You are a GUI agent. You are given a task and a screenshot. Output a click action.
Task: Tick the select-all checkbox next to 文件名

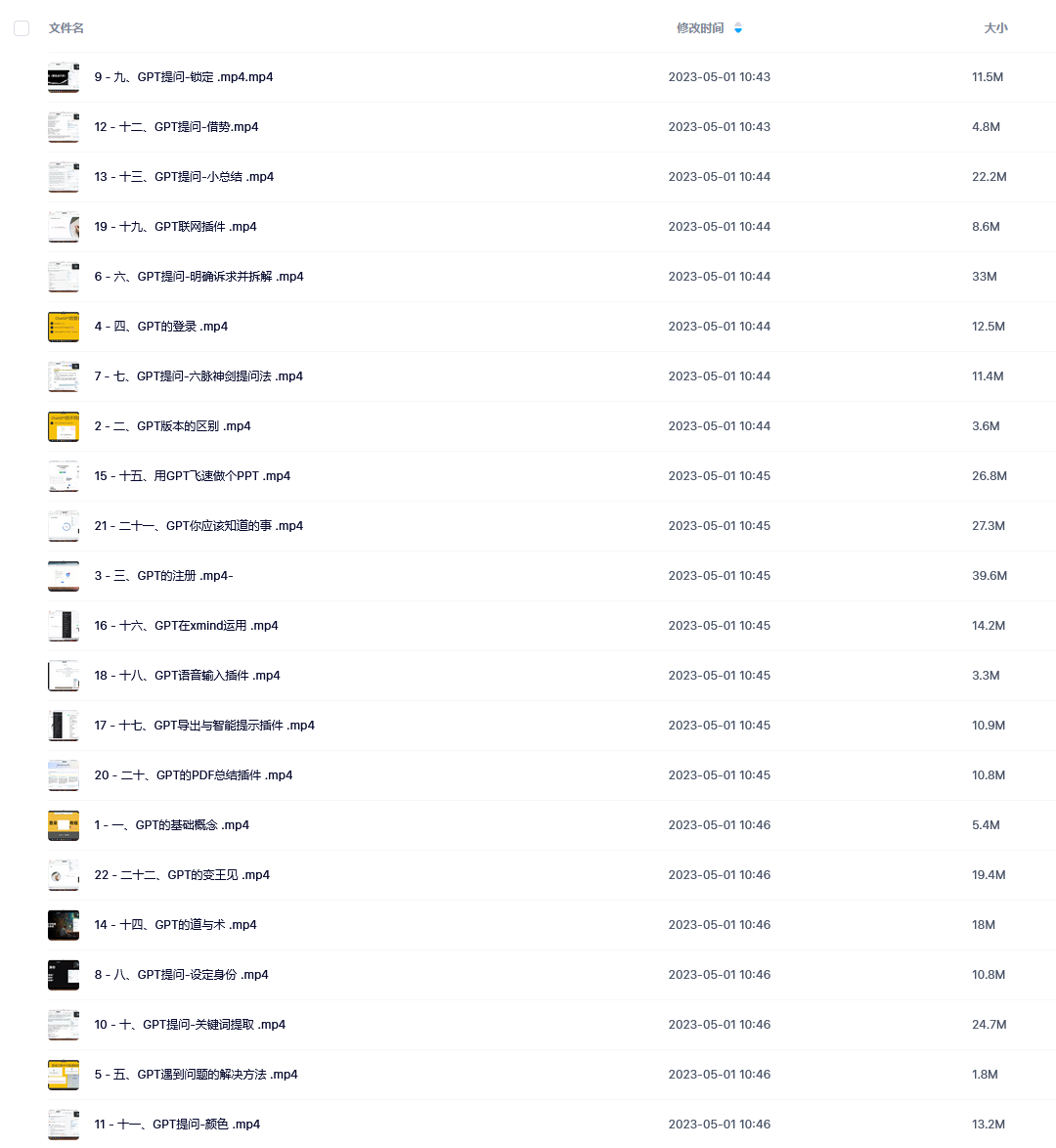pos(22,28)
